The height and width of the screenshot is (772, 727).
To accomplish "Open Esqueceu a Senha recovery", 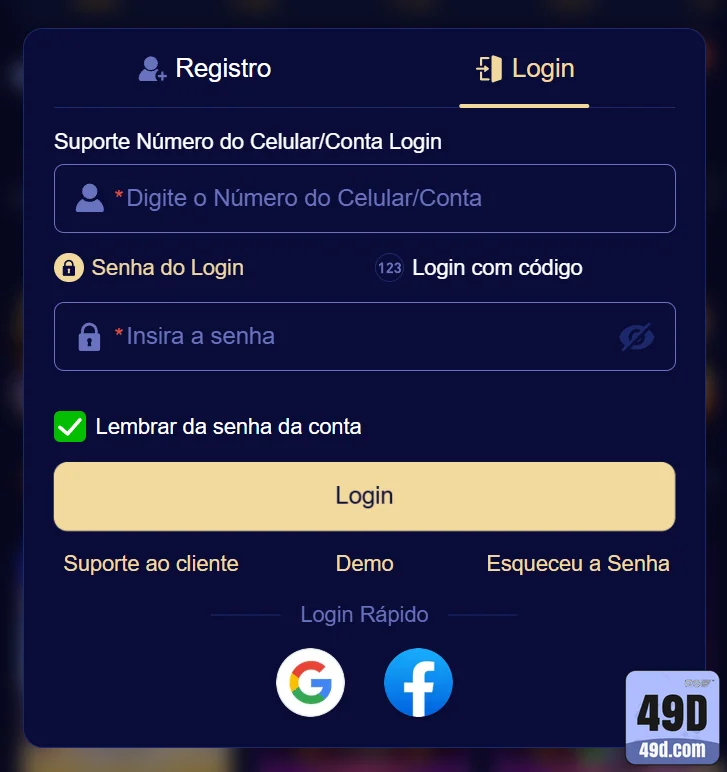I will point(577,563).
